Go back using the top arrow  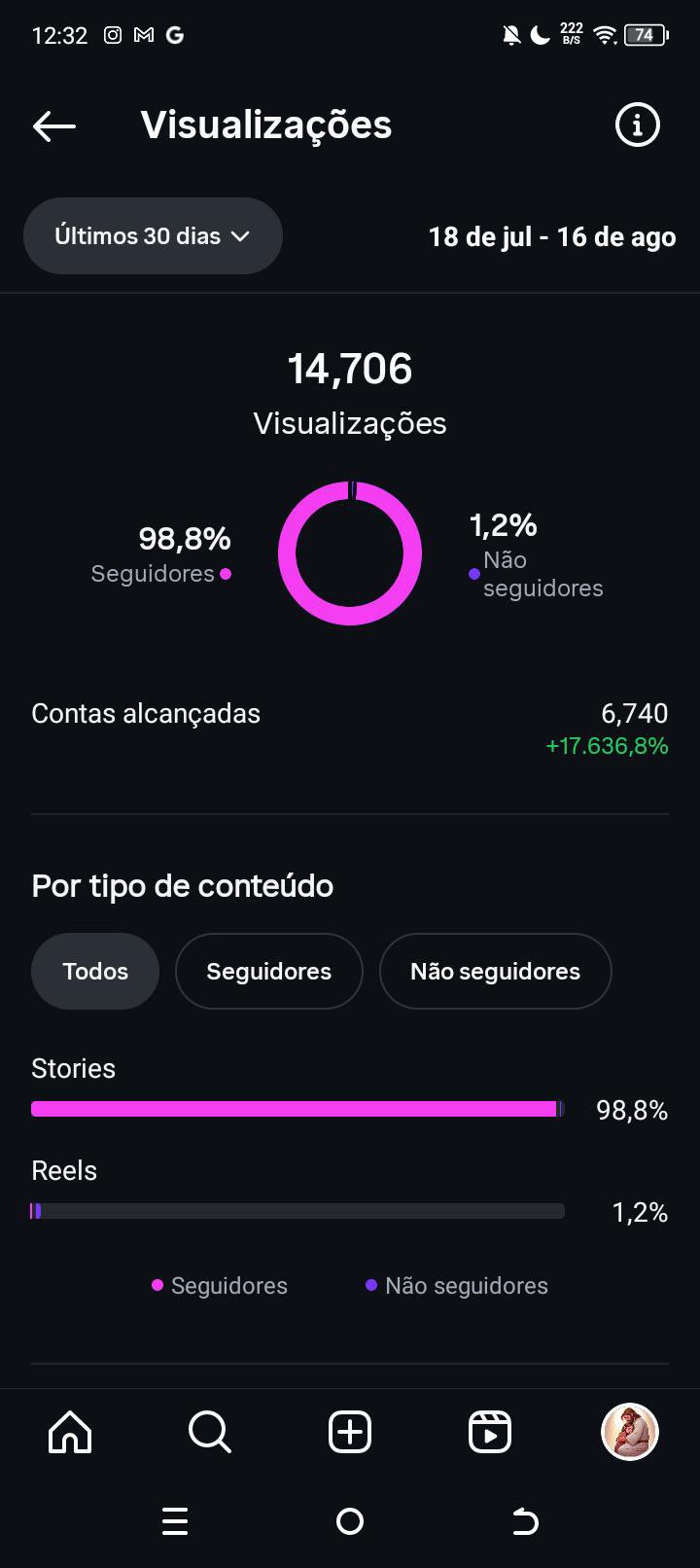[53, 125]
